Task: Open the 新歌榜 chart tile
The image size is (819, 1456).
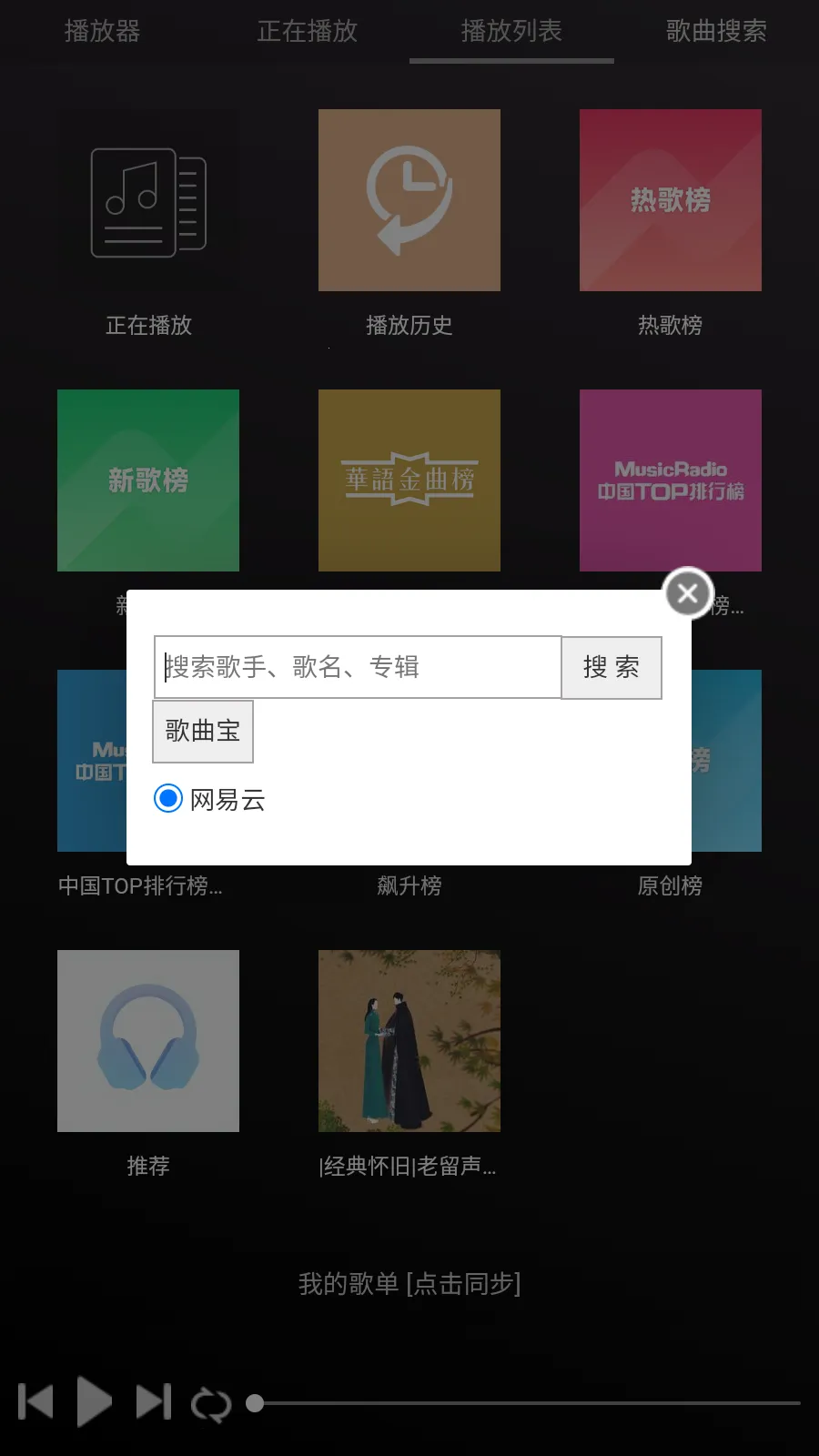Action: point(148,480)
